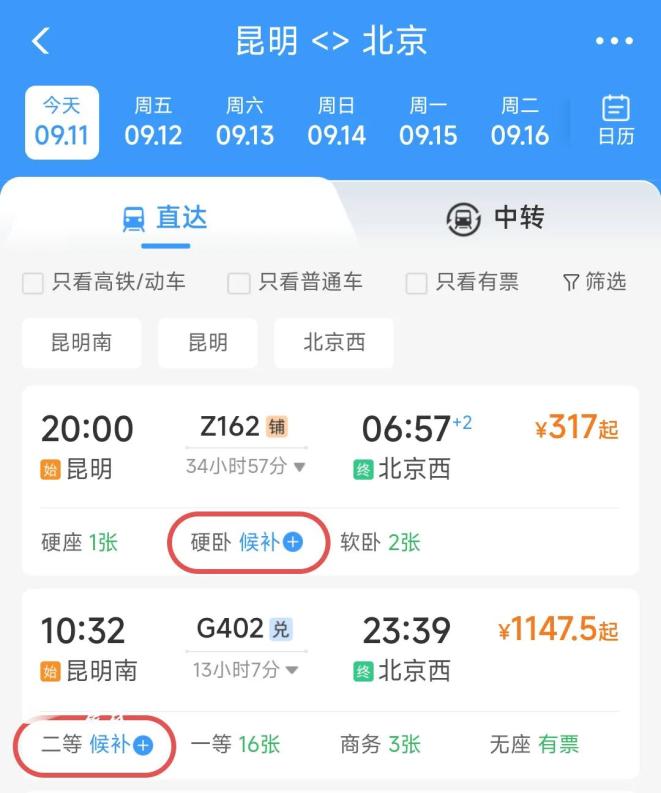Filter by the 昆明南 station chip
Viewport: 661px width, 793px height.
coord(81,343)
